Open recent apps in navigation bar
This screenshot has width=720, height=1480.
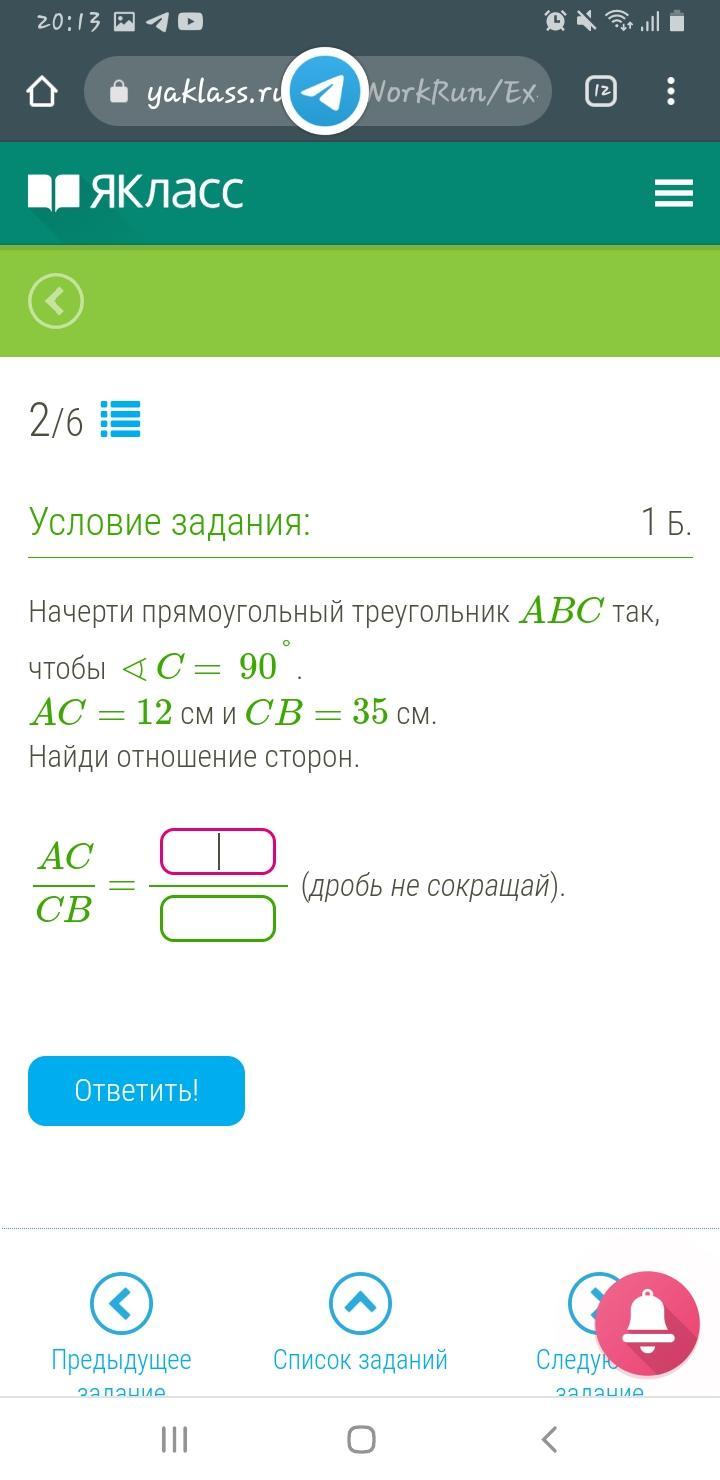175,1439
